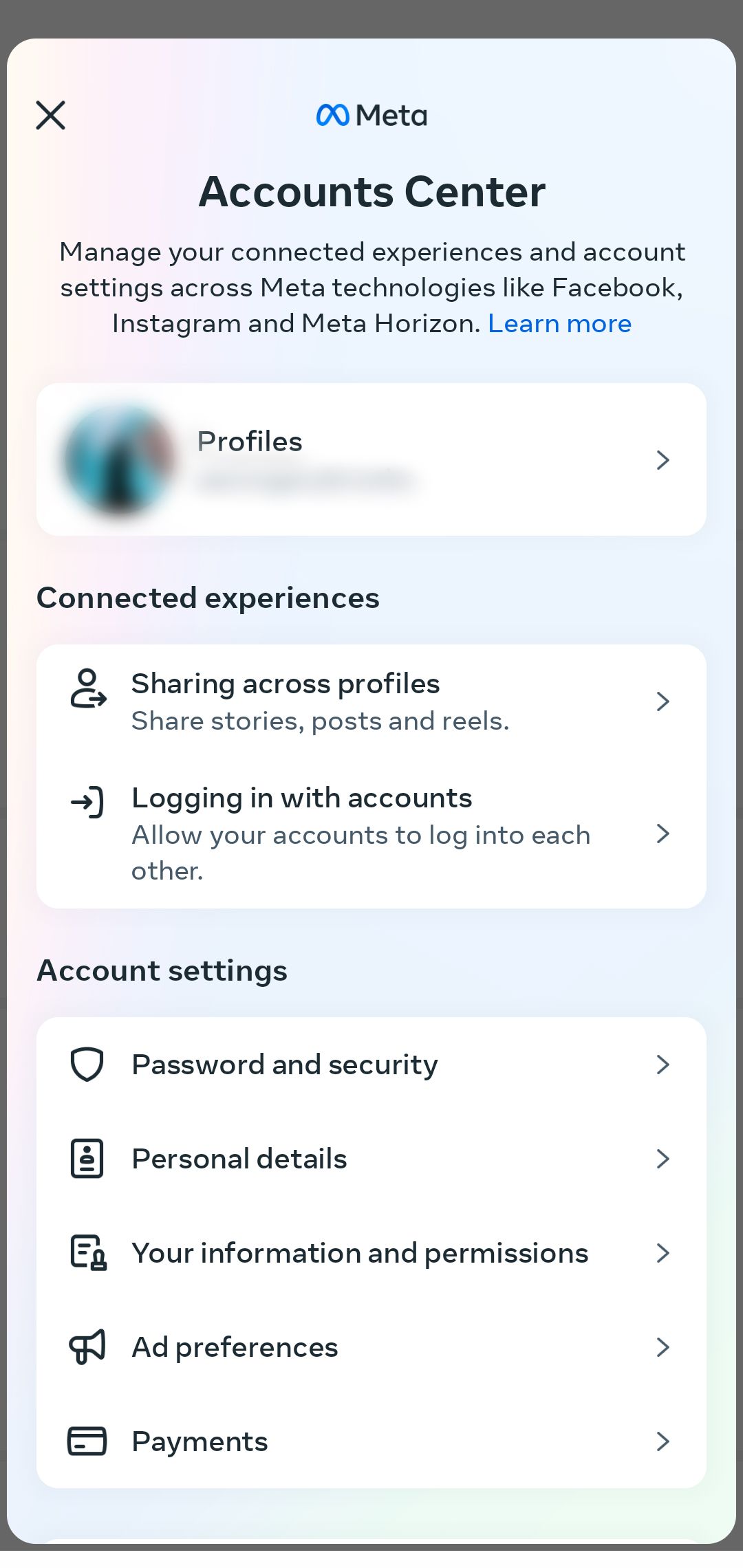View Personal details
The height and width of the screenshot is (1568, 743).
pyautogui.click(x=371, y=1159)
